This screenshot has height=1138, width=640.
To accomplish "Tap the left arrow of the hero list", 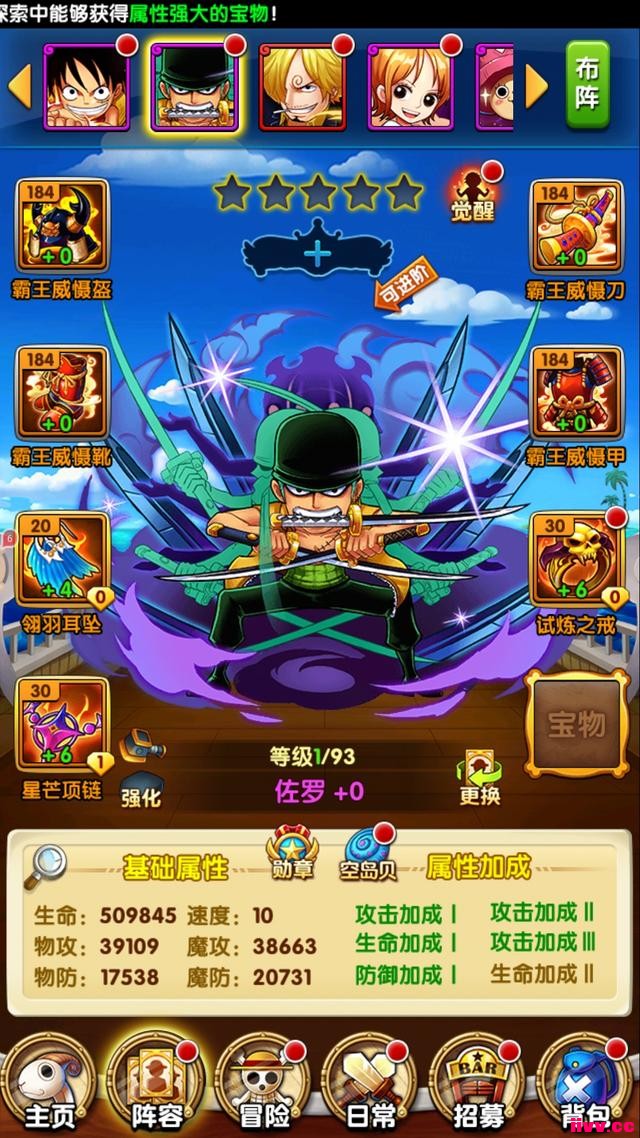I will pos(19,87).
